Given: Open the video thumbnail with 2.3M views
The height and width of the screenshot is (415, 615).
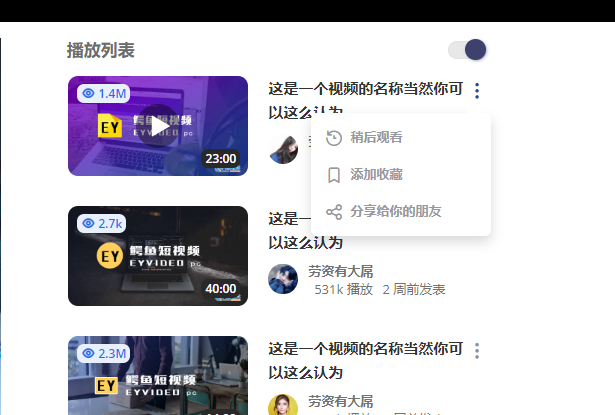Looking at the screenshot, I should point(158,378).
